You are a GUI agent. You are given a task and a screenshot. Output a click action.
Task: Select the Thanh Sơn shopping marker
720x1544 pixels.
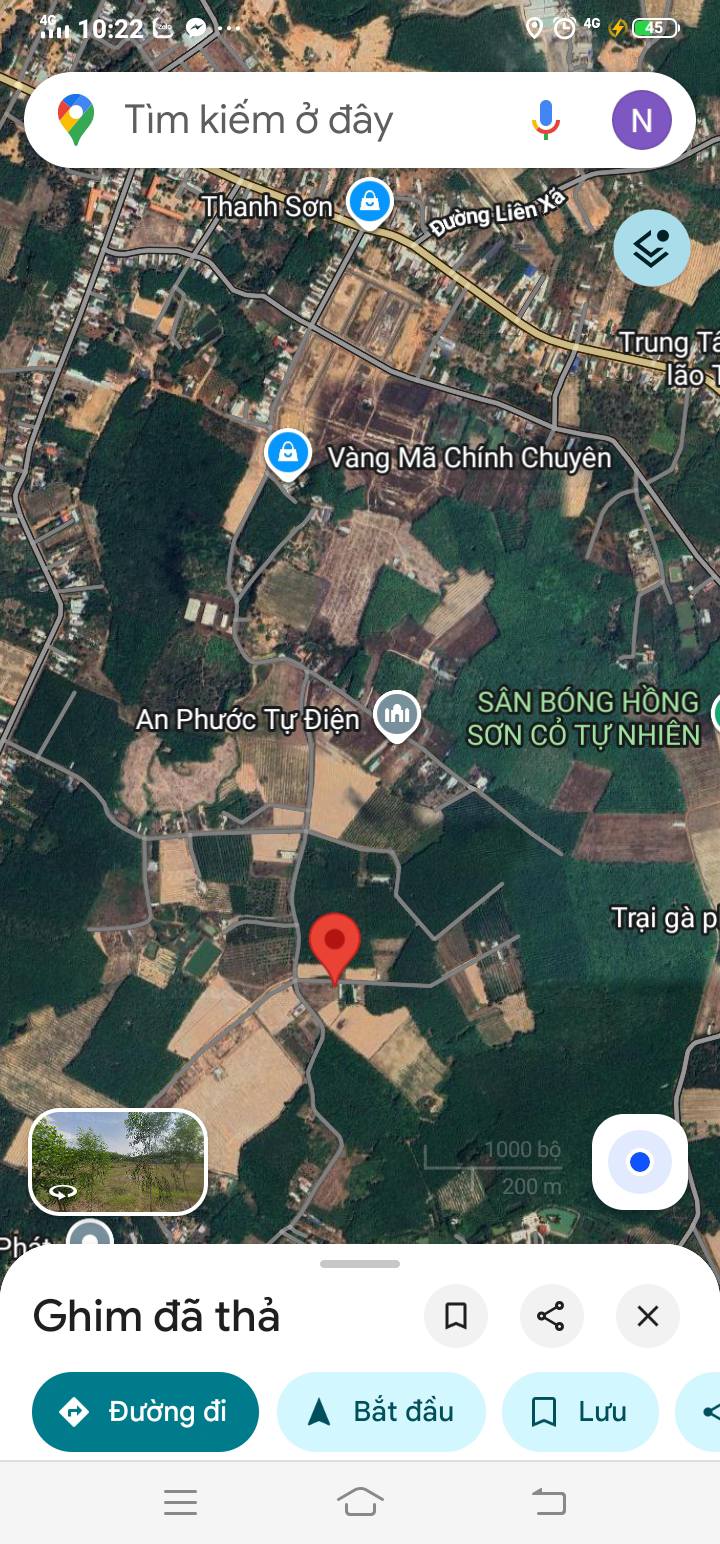369,203
